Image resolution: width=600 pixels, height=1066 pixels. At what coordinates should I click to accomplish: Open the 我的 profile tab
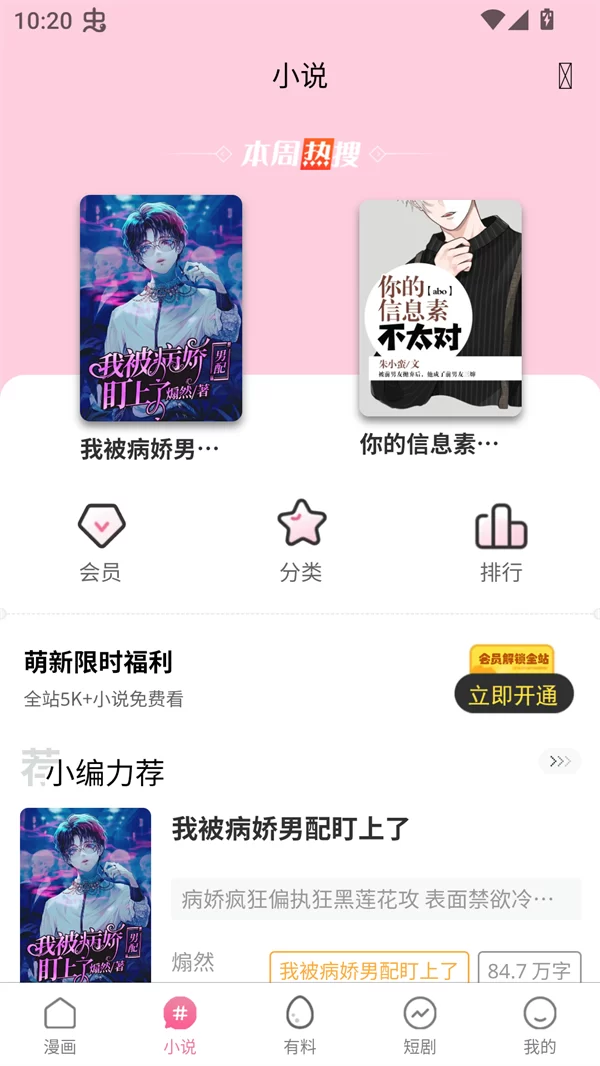pos(540,1026)
